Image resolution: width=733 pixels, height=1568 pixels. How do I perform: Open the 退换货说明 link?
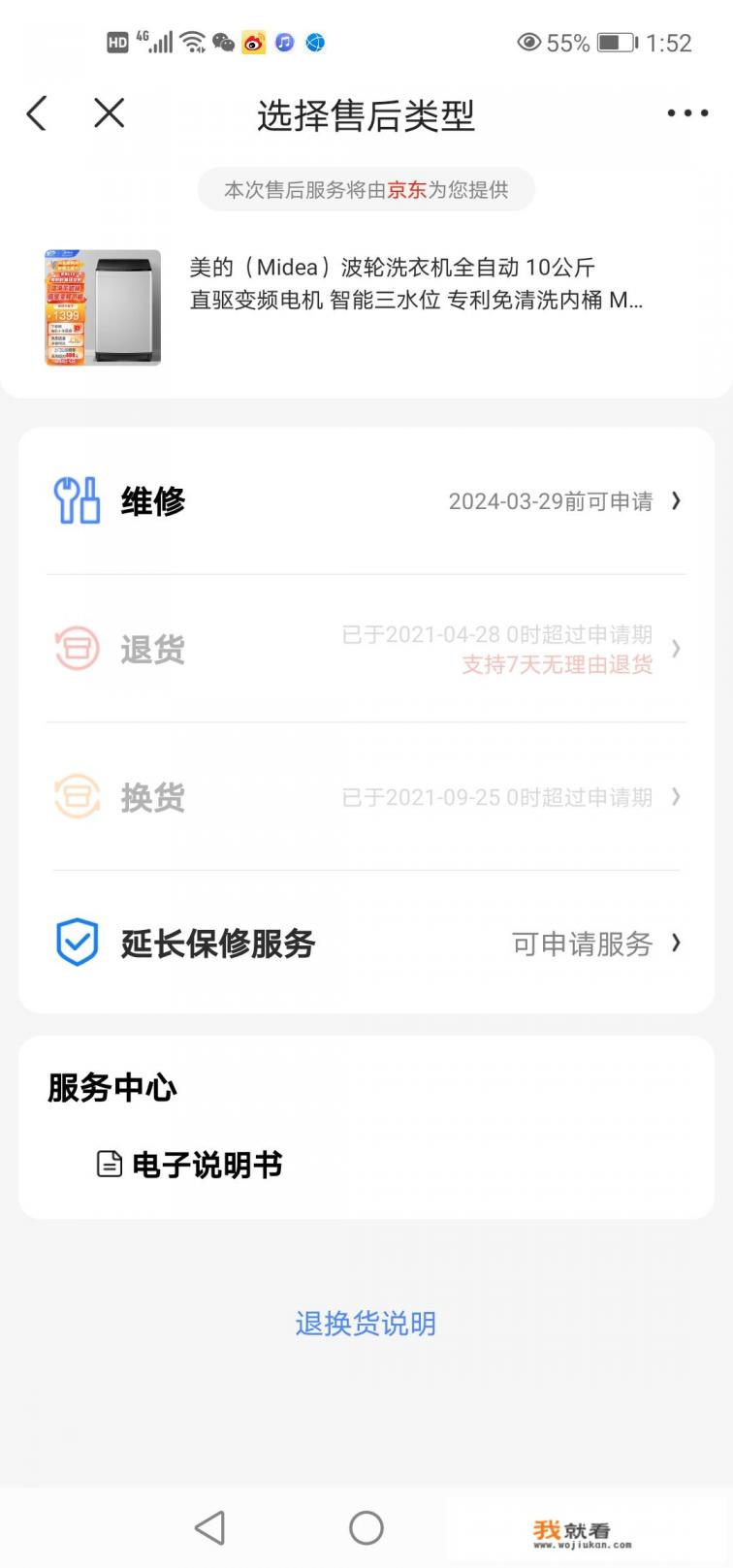[x=365, y=1324]
